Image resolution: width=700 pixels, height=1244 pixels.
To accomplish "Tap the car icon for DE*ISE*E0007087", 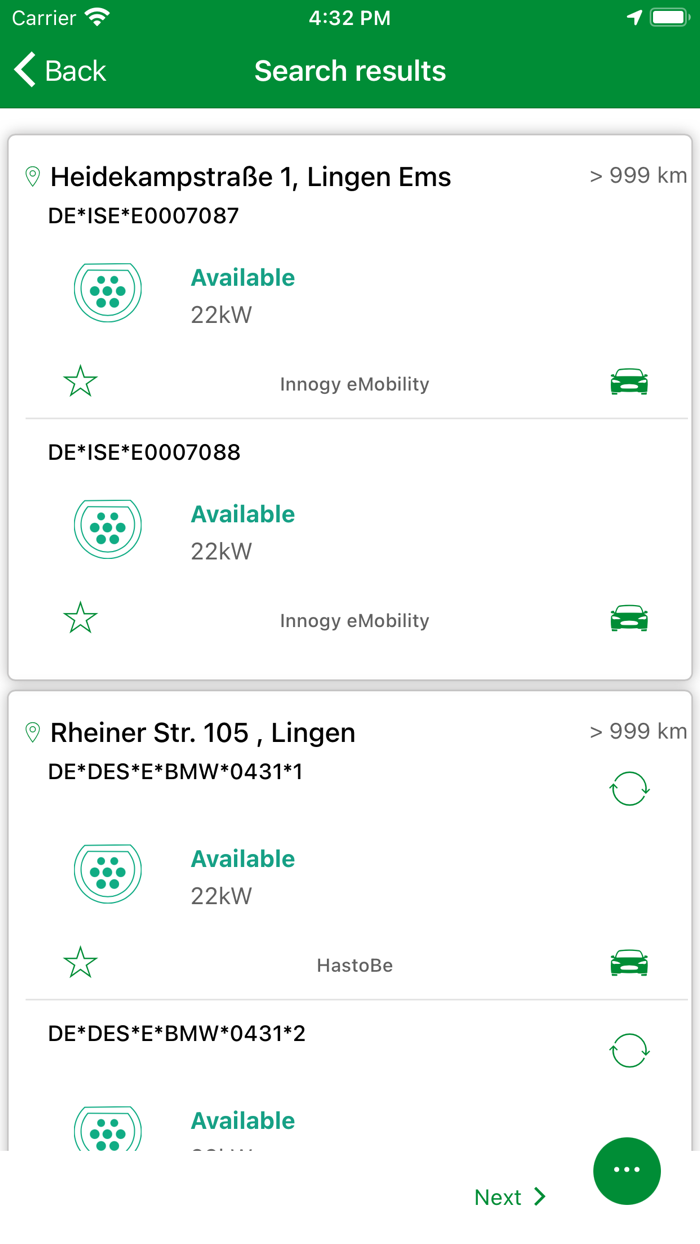I will (629, 382).
